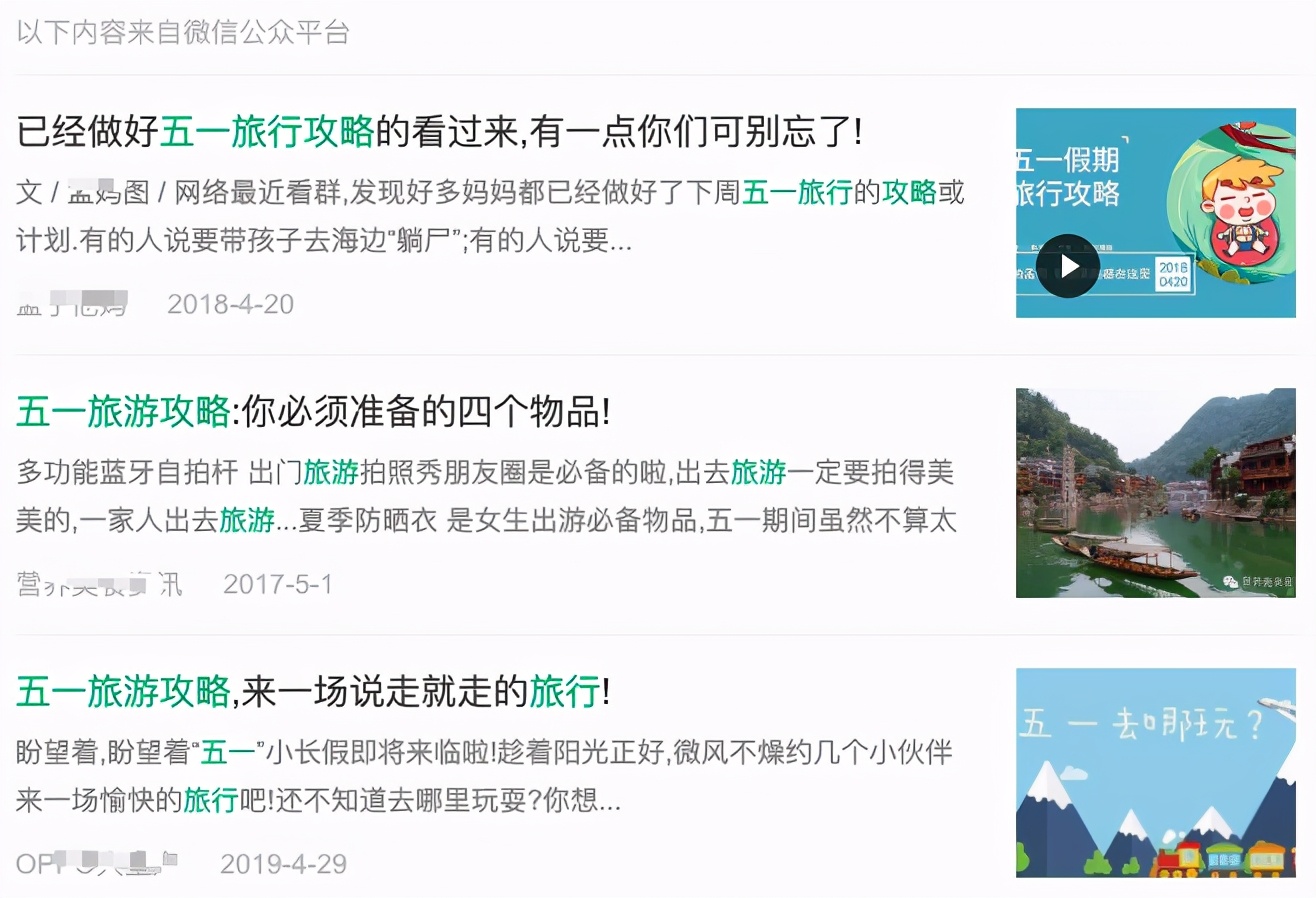Open article 五一旅游攻略,来一场说走就走的旅行
Screen dimensions: 1316x898
(312, 692)
